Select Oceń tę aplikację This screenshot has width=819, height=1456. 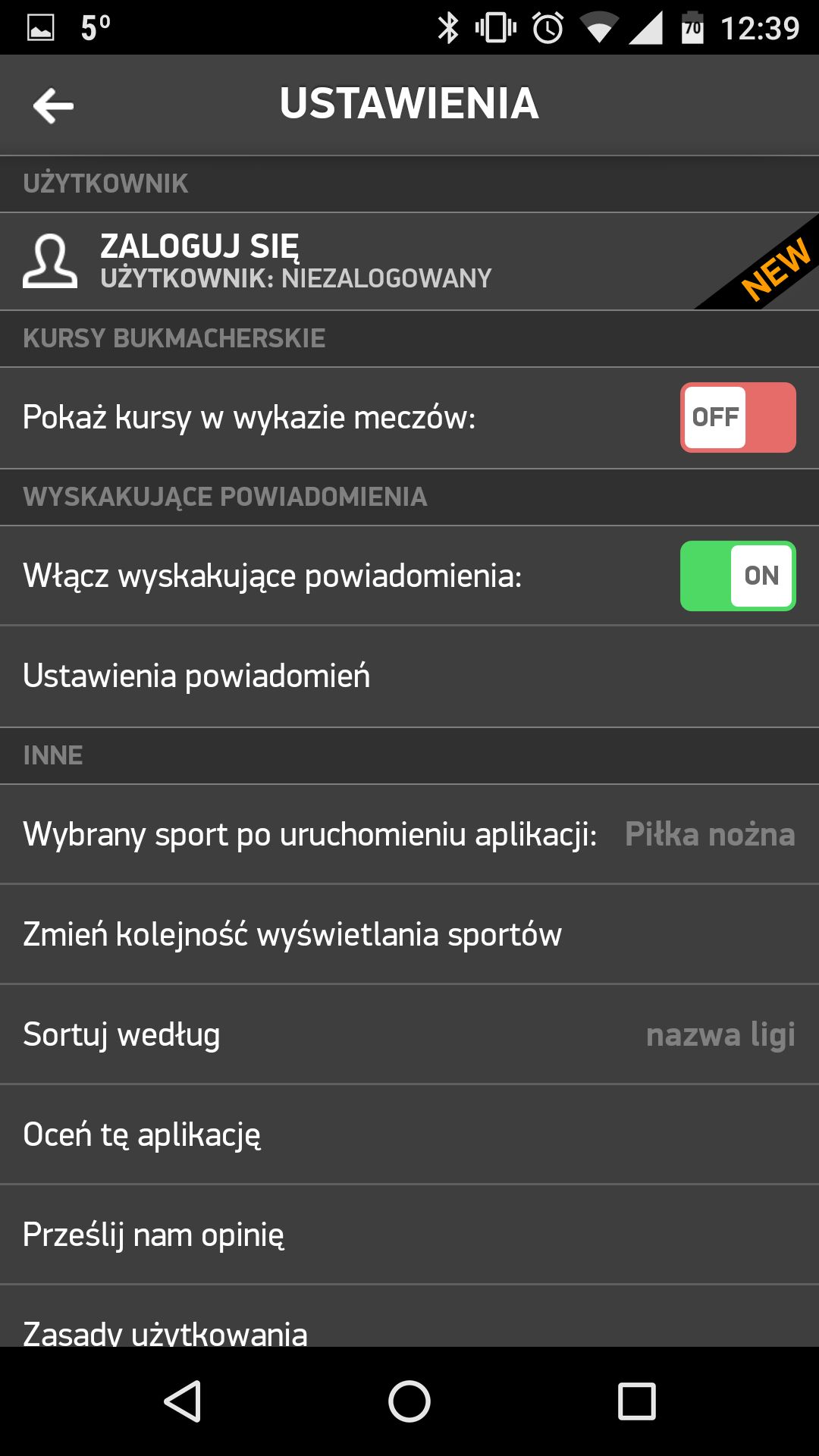coord(409,1134)
